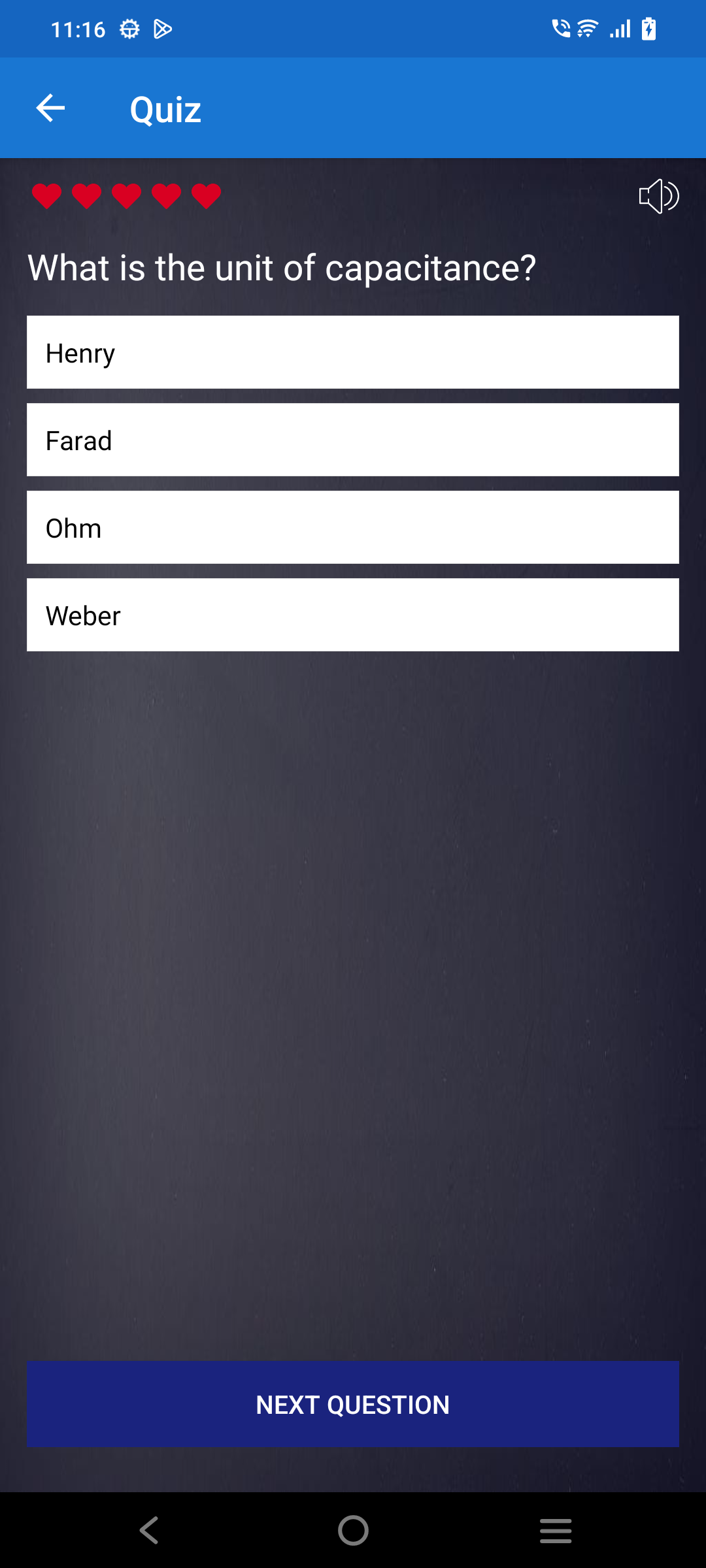
Task: Tap the settings gear in the status bar
Action: [129, 29]
